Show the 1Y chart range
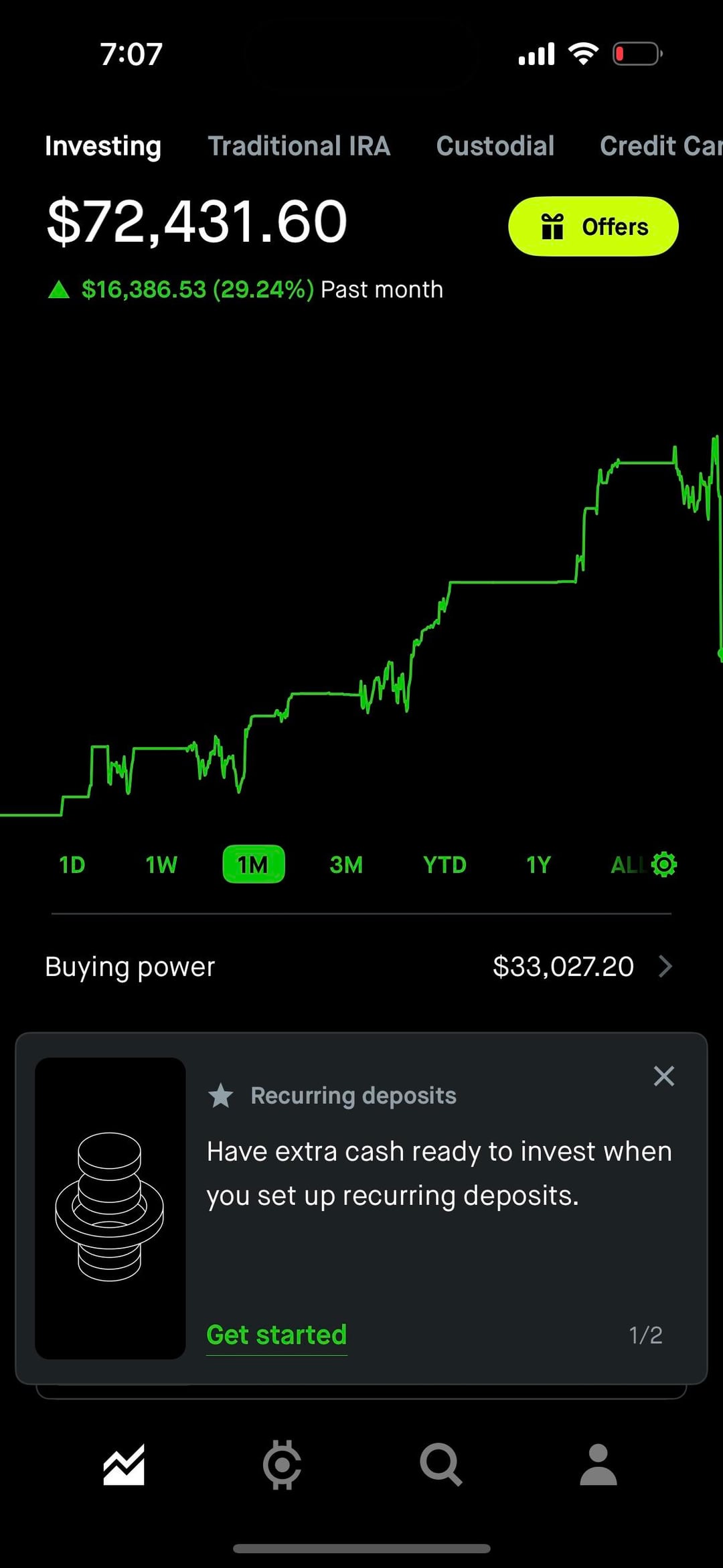Screen dimensions: 723x1568 pyautogui.click(x=538, y=865)
